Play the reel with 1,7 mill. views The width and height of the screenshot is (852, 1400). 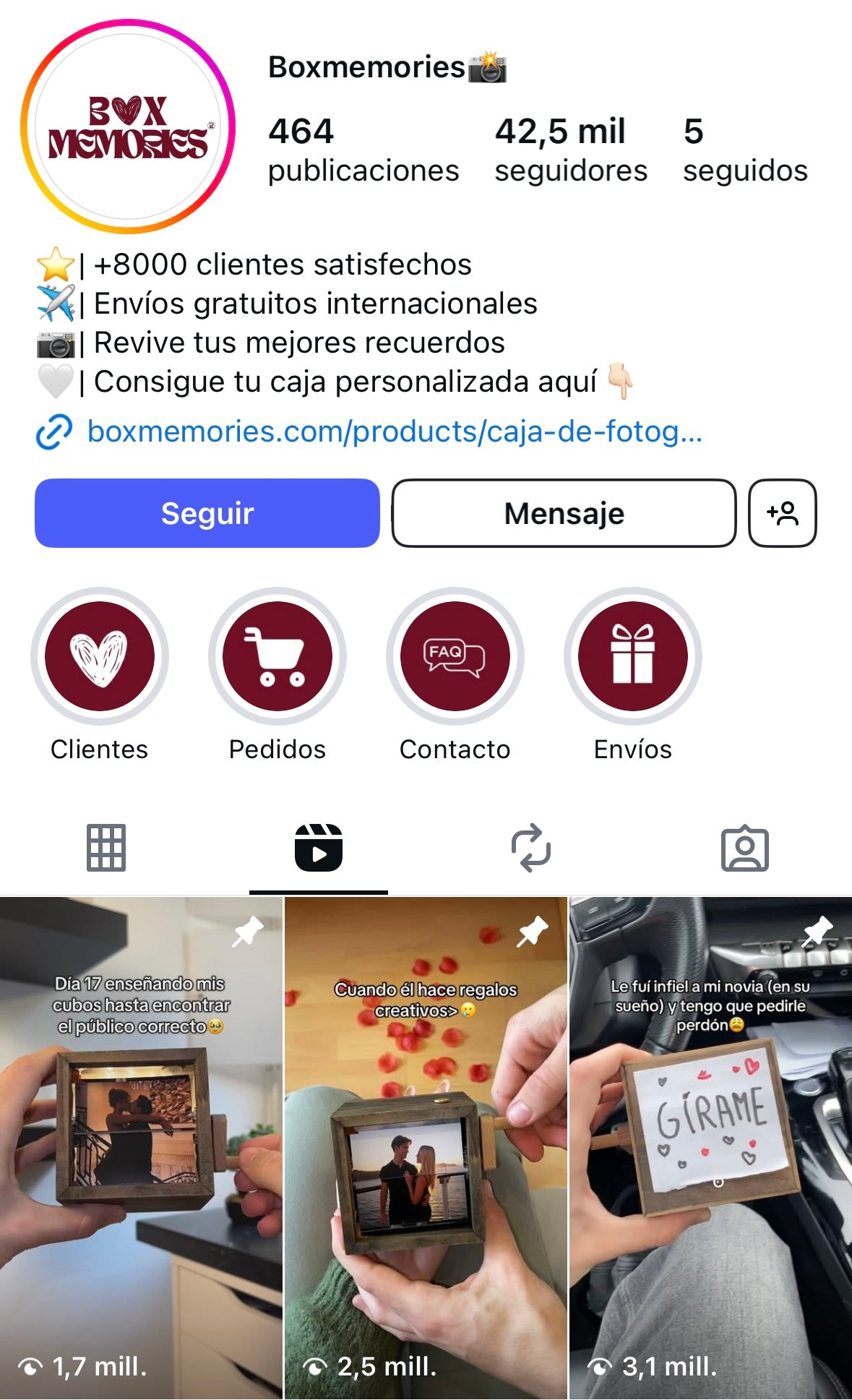[141, 1149]
